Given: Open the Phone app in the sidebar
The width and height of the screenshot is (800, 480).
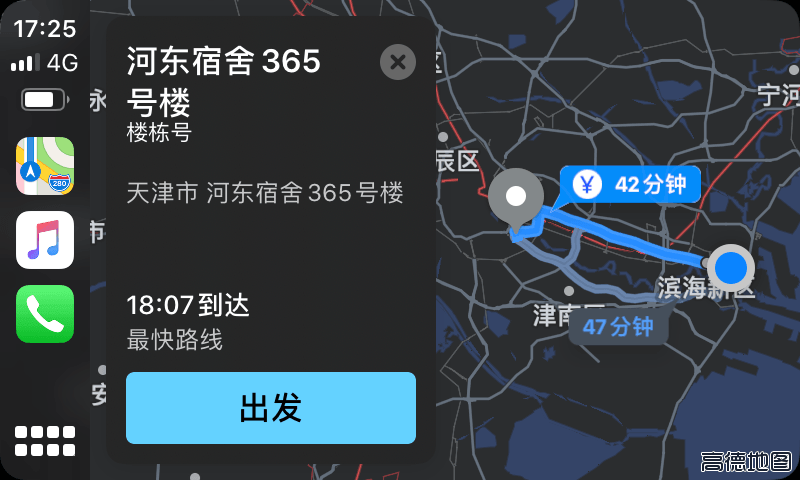Looking at the screenshot, I should pos(45,314).
